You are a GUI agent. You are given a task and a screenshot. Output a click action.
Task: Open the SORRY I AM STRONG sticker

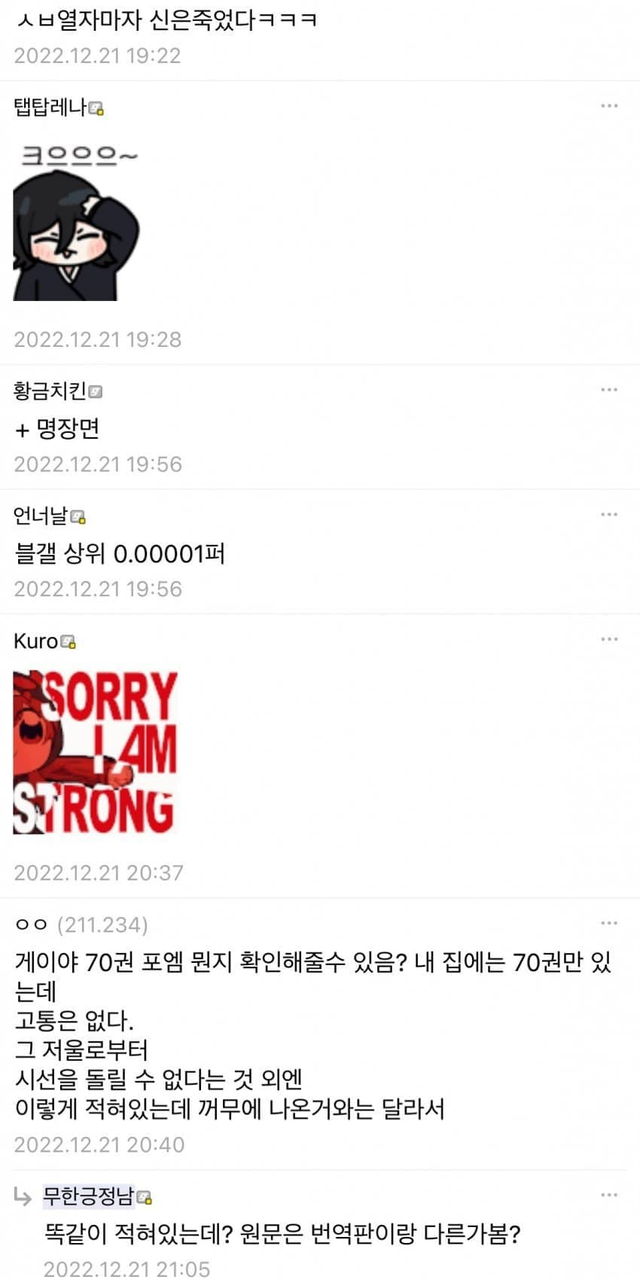coord(96,752)
